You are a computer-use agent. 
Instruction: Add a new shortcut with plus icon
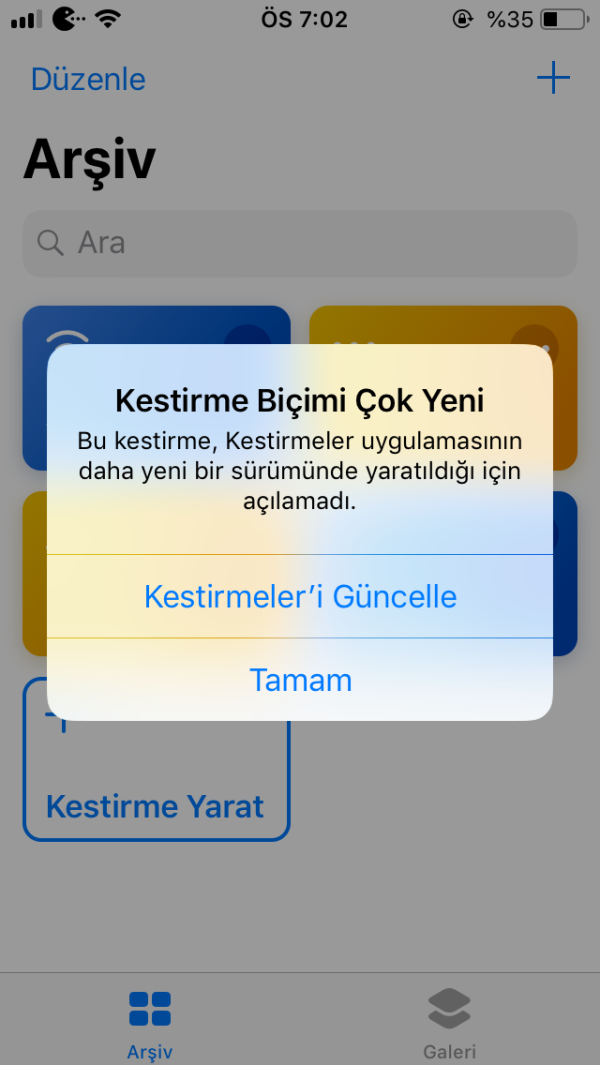click(x=553, y=78)
